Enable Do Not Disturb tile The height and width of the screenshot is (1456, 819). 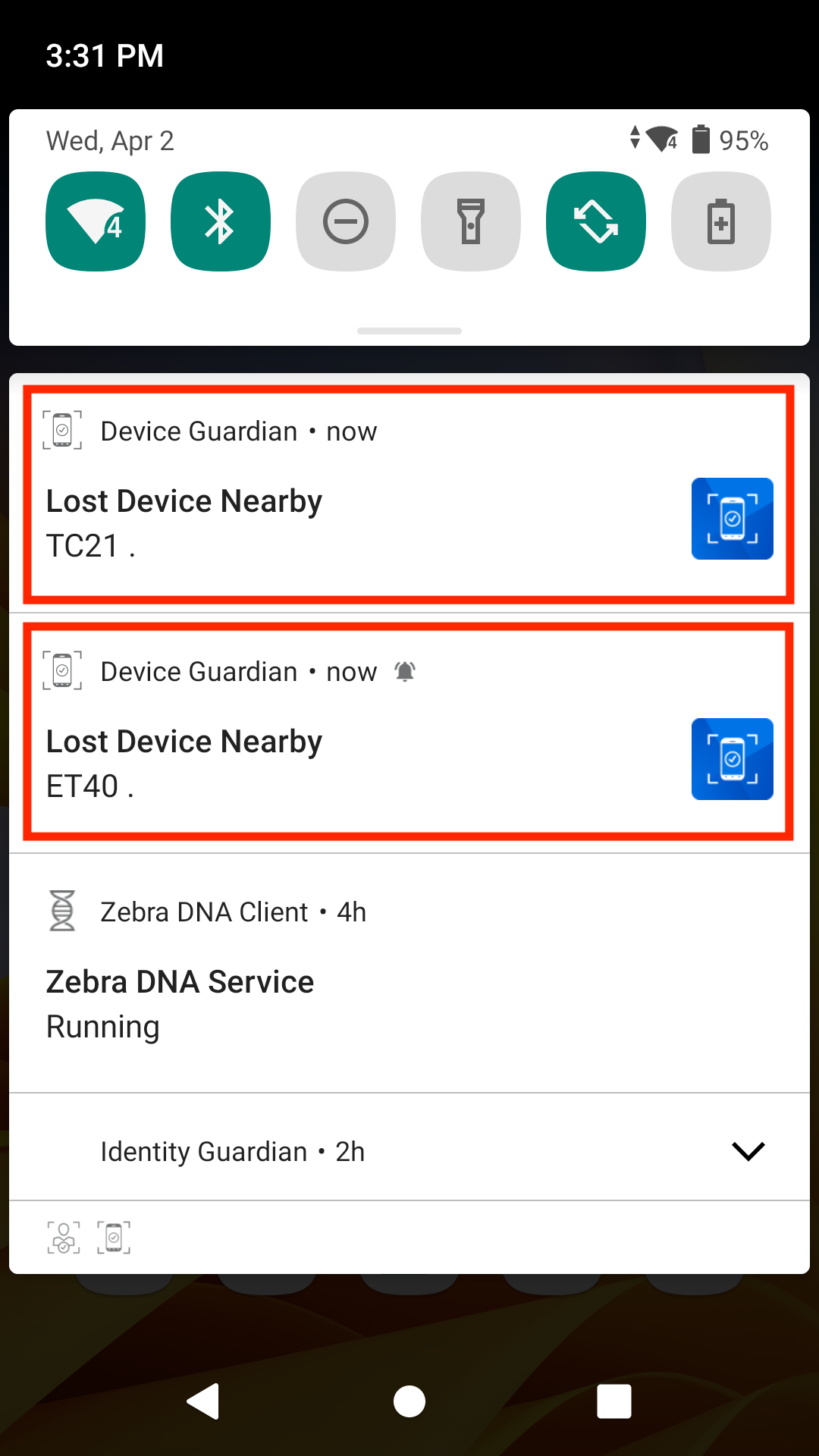[346, 221]
